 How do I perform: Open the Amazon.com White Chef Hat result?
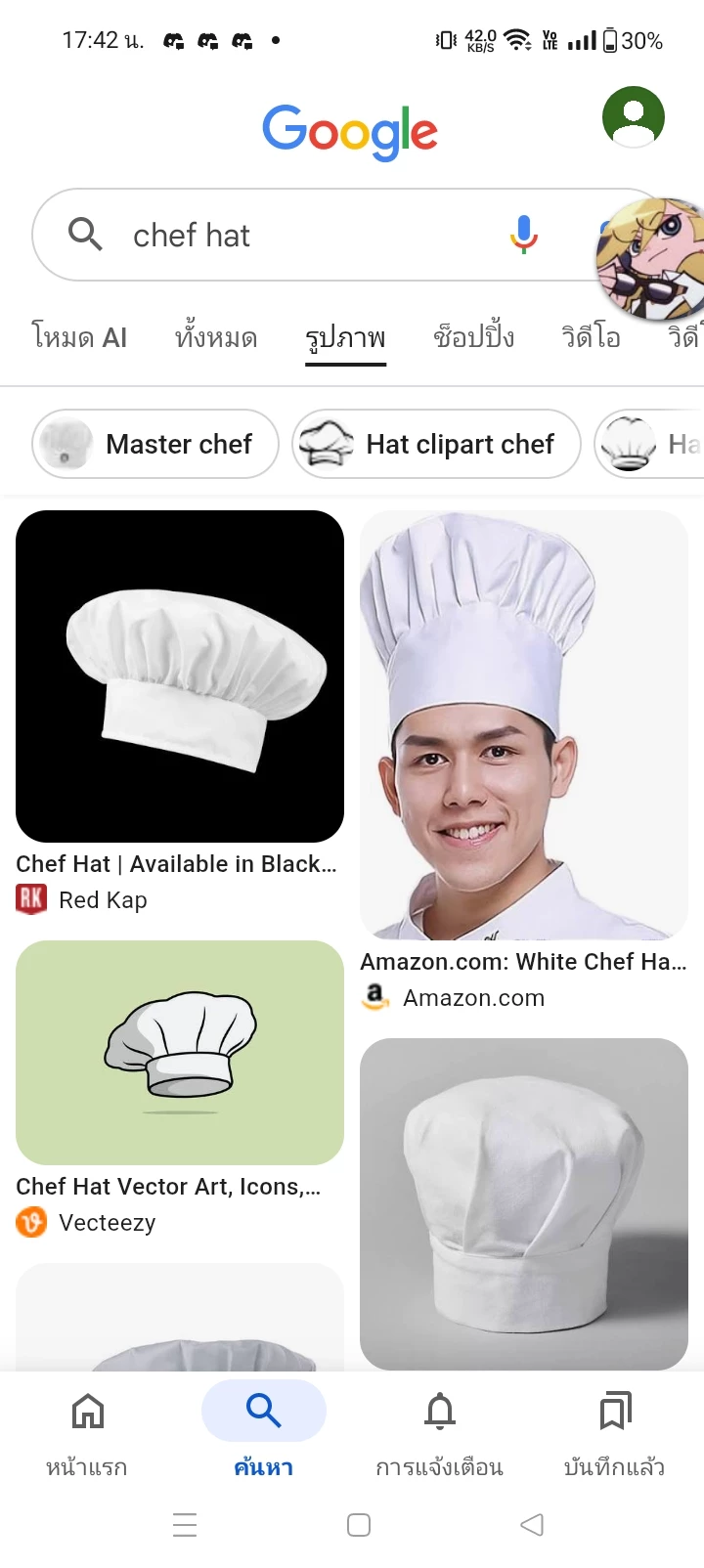pyautogui.click(x=524, y=724)
